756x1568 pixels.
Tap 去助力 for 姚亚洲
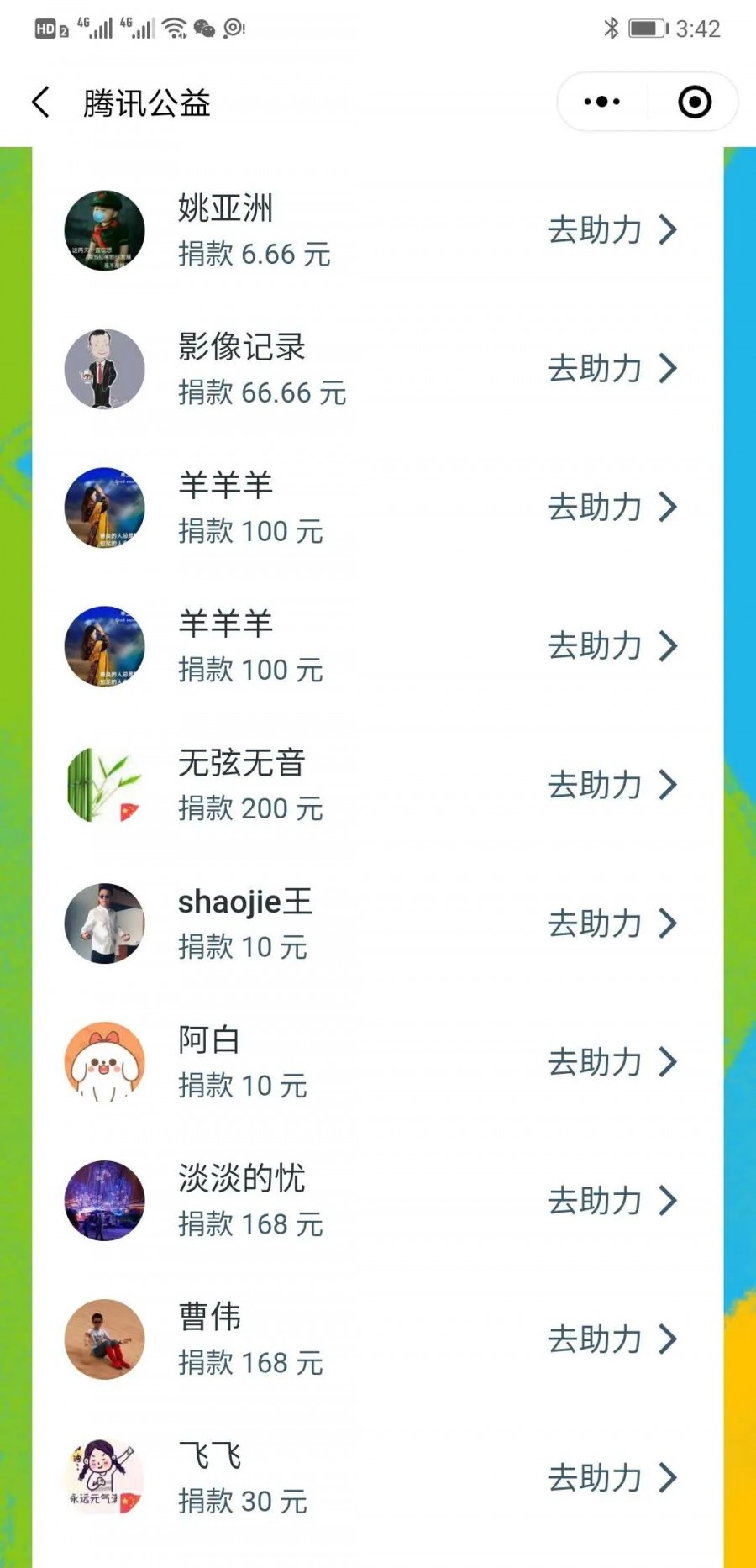(x=612, y=230)
